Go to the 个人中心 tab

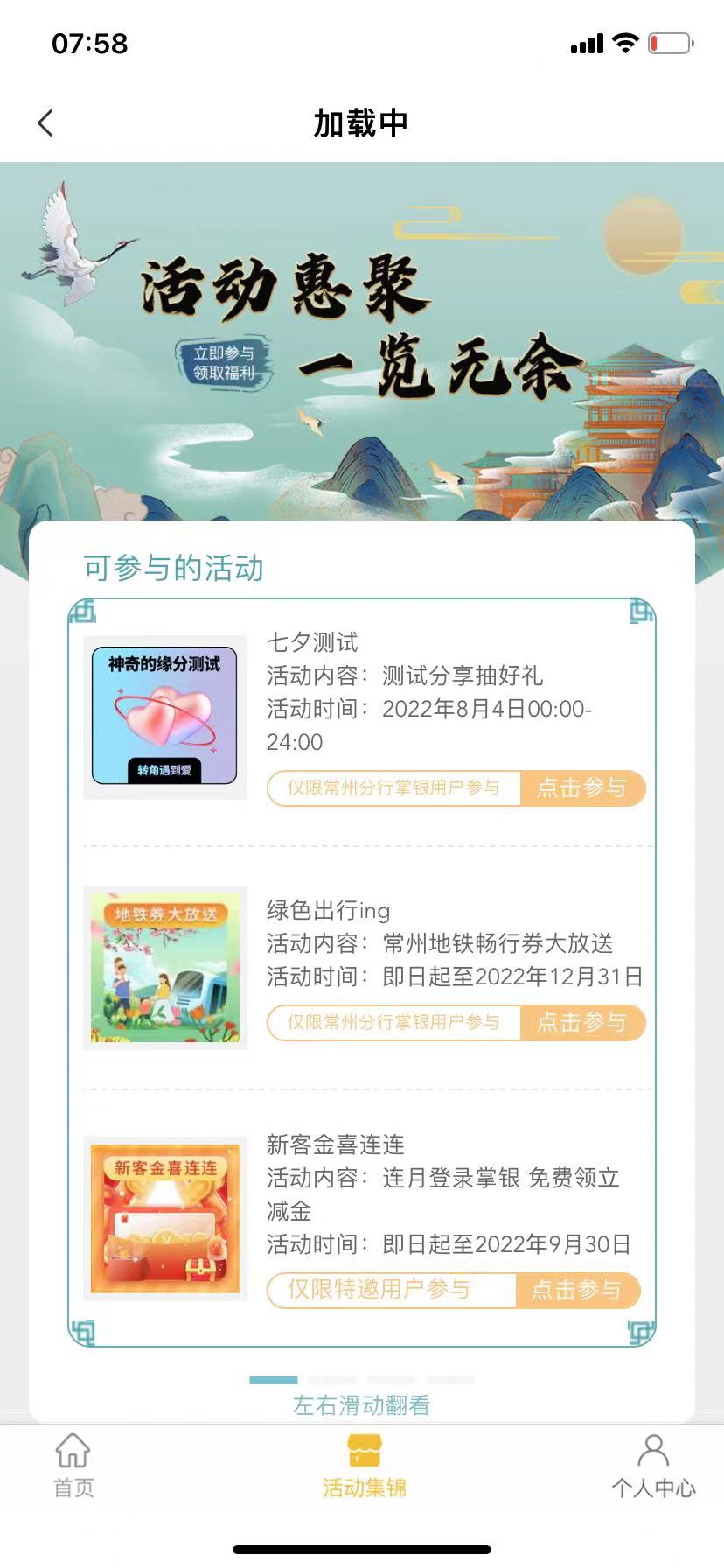tap(653, 1466)
